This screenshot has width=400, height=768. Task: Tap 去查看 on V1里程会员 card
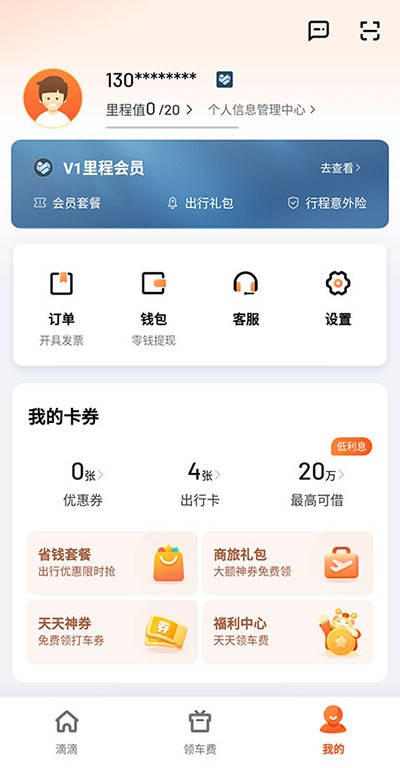[341, 168]
